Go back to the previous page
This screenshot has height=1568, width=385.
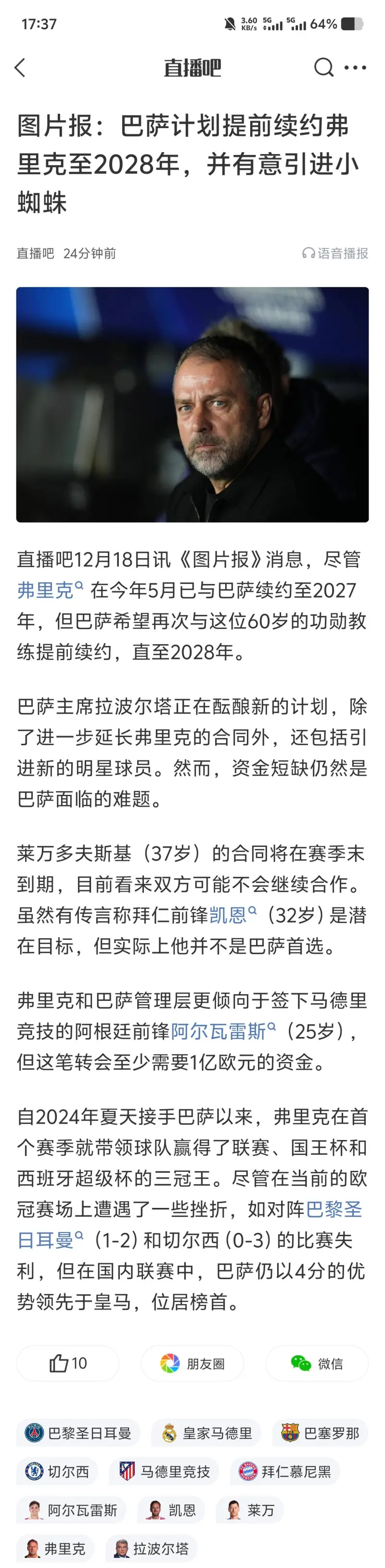[20, 67]
